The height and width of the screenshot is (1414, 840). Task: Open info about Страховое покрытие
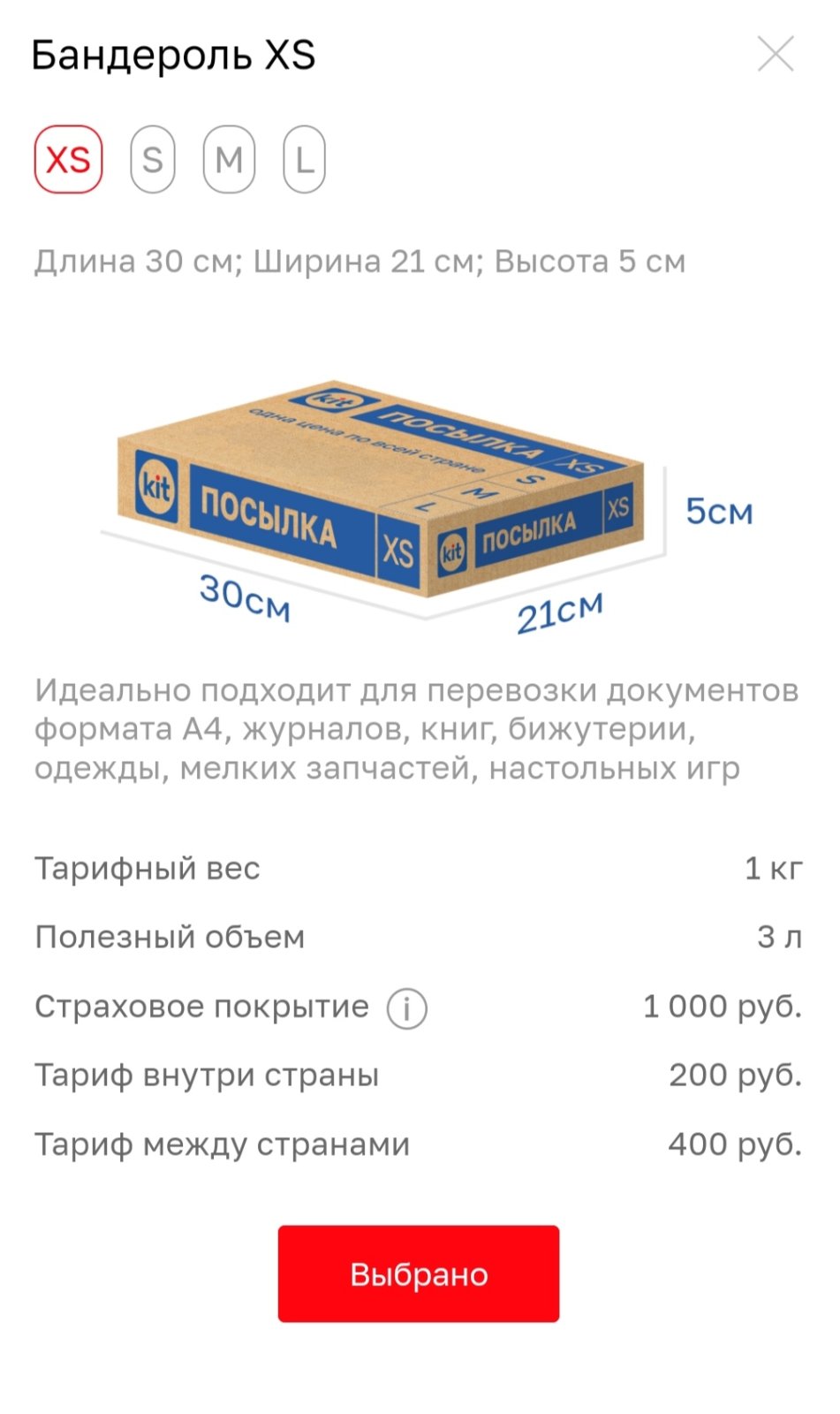[406, 1007]
